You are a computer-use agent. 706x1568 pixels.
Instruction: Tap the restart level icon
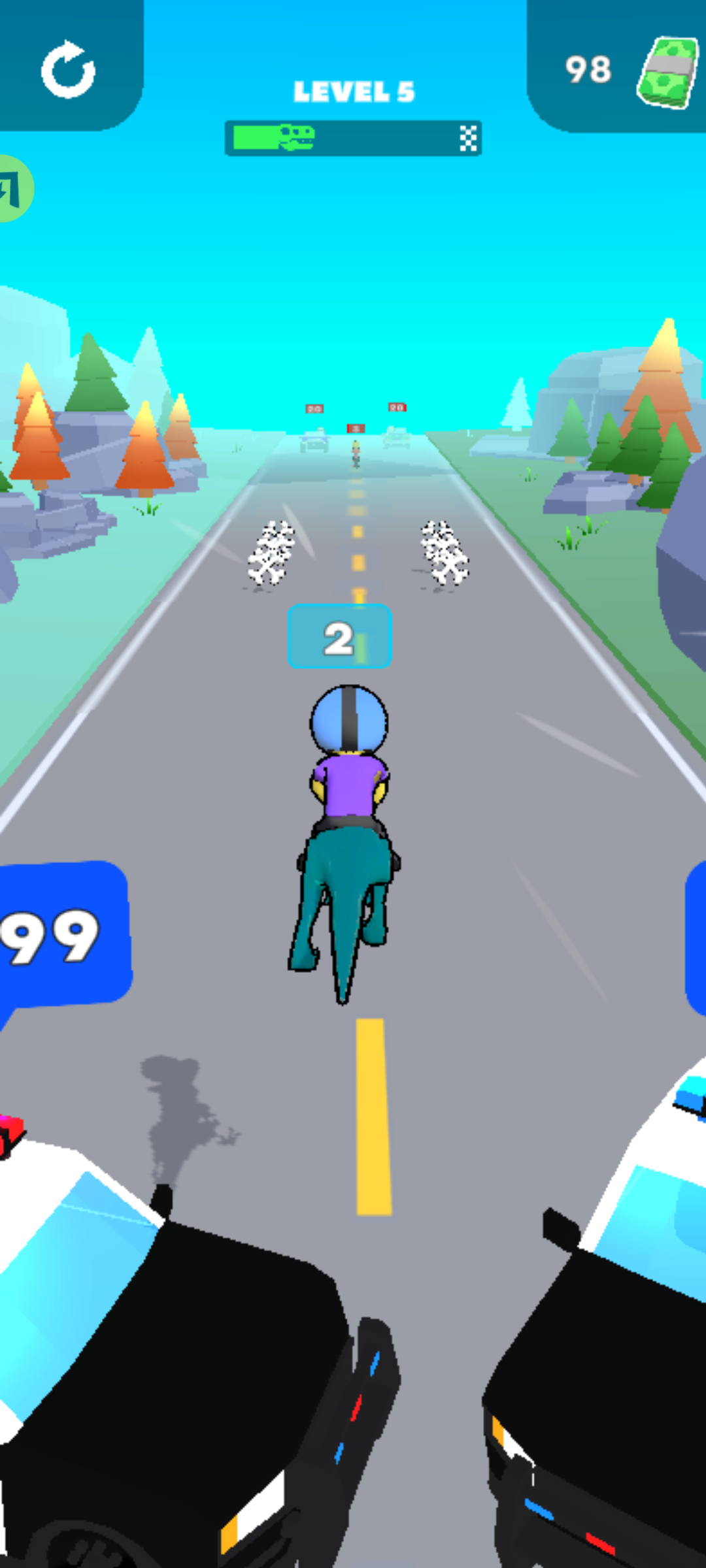(x=69, y=69)
